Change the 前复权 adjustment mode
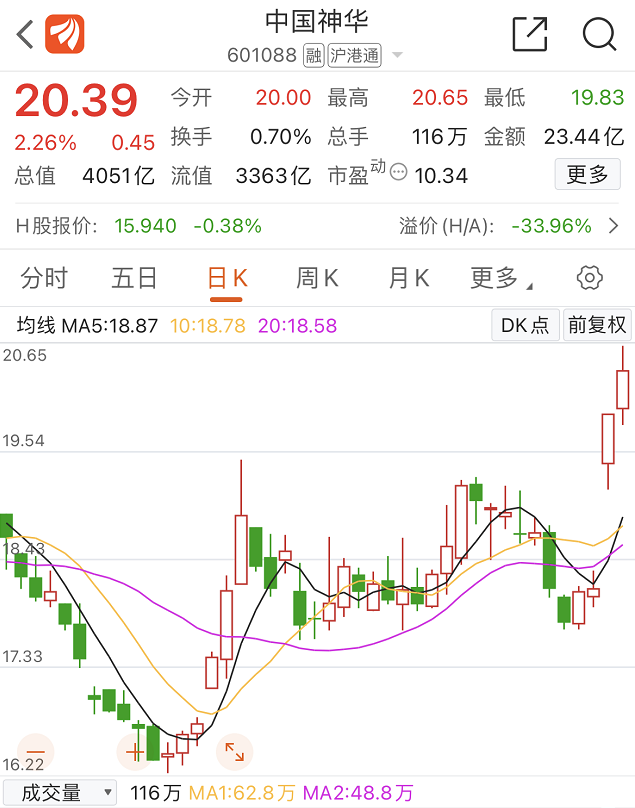 click(597, 325)
